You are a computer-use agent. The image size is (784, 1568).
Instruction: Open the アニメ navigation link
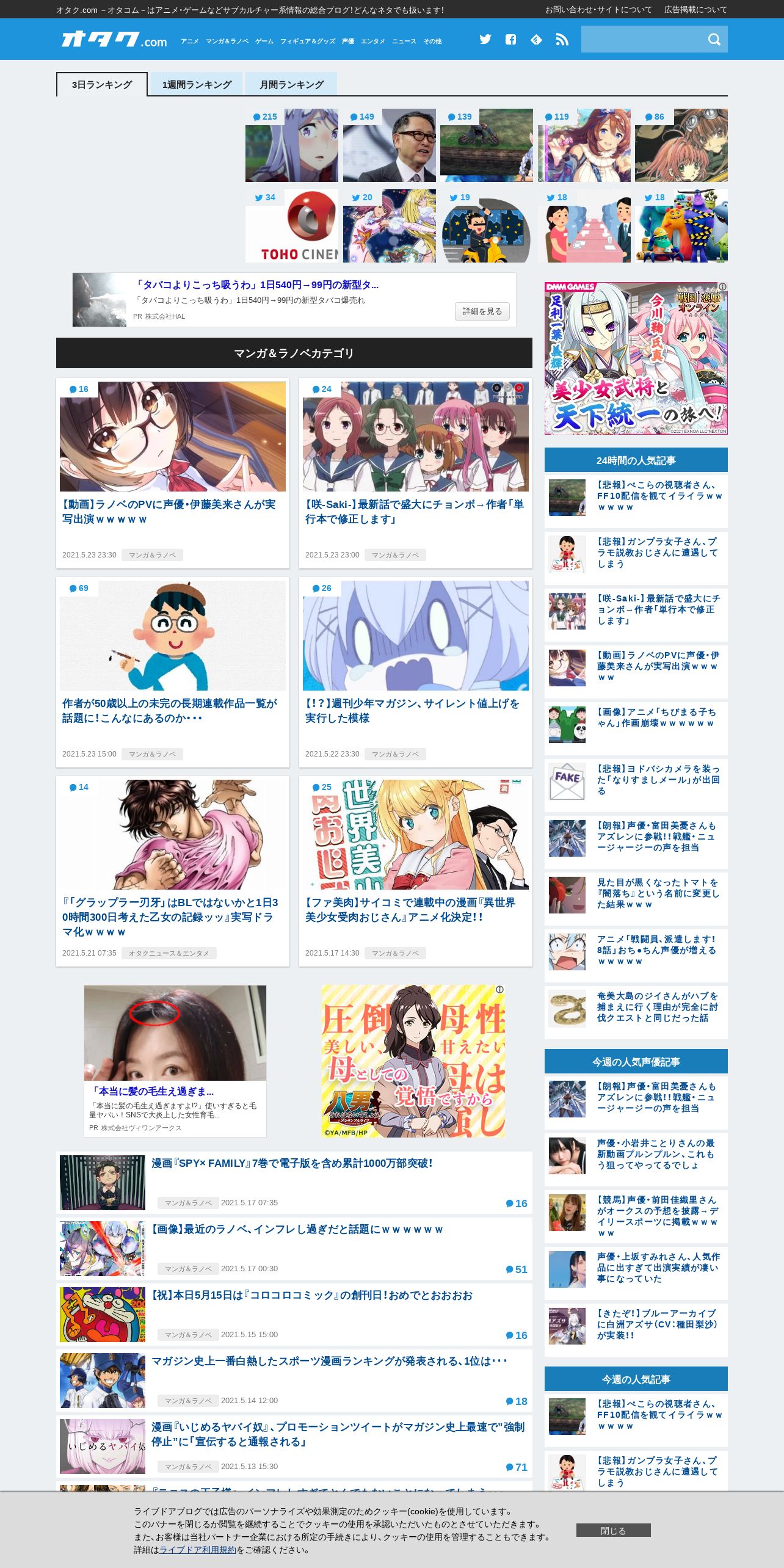coord(189,41)
